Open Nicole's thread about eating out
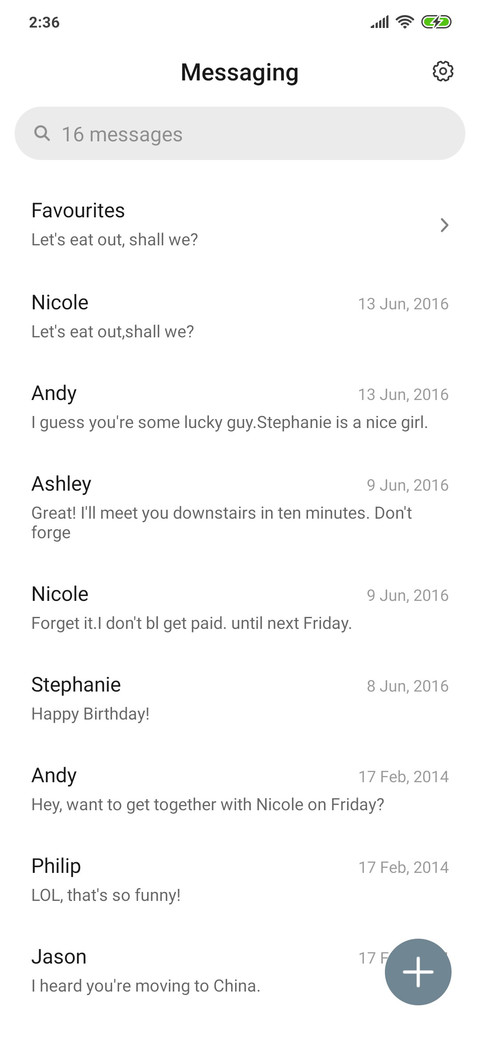 click(x=240, y=316)
